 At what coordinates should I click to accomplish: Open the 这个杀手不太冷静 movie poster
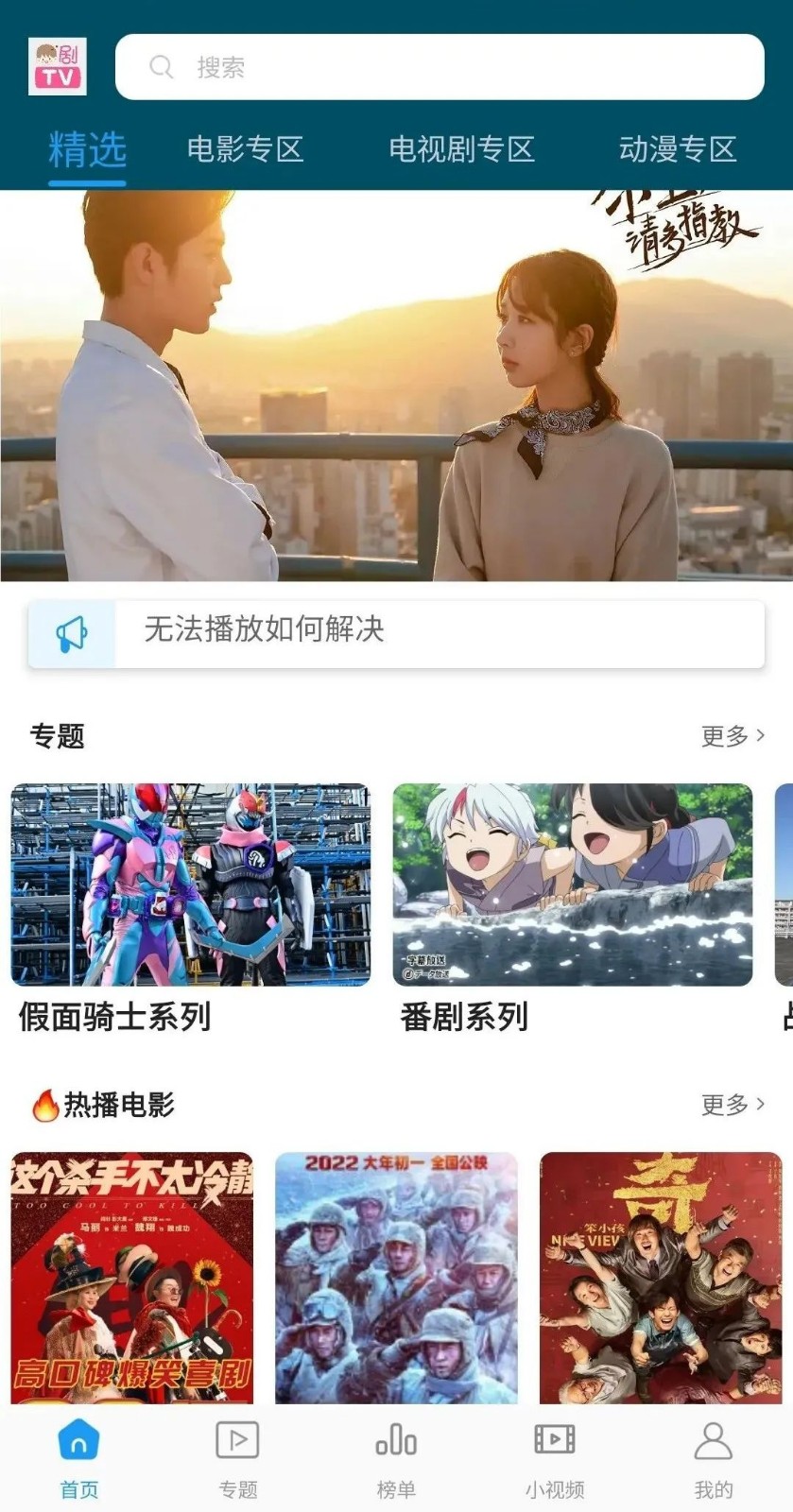132,1278
